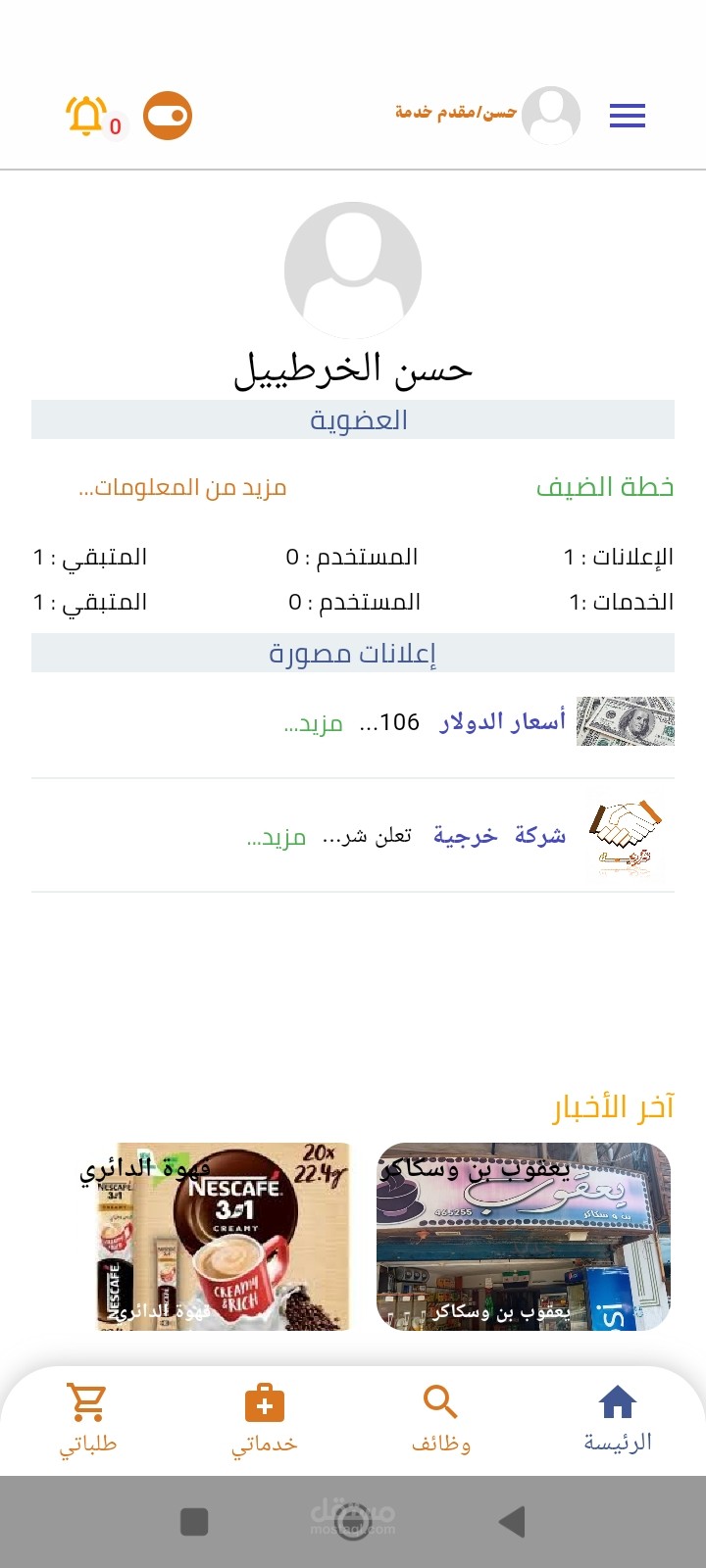Open أسعار الدولار ad

click(x=502, y=722)
